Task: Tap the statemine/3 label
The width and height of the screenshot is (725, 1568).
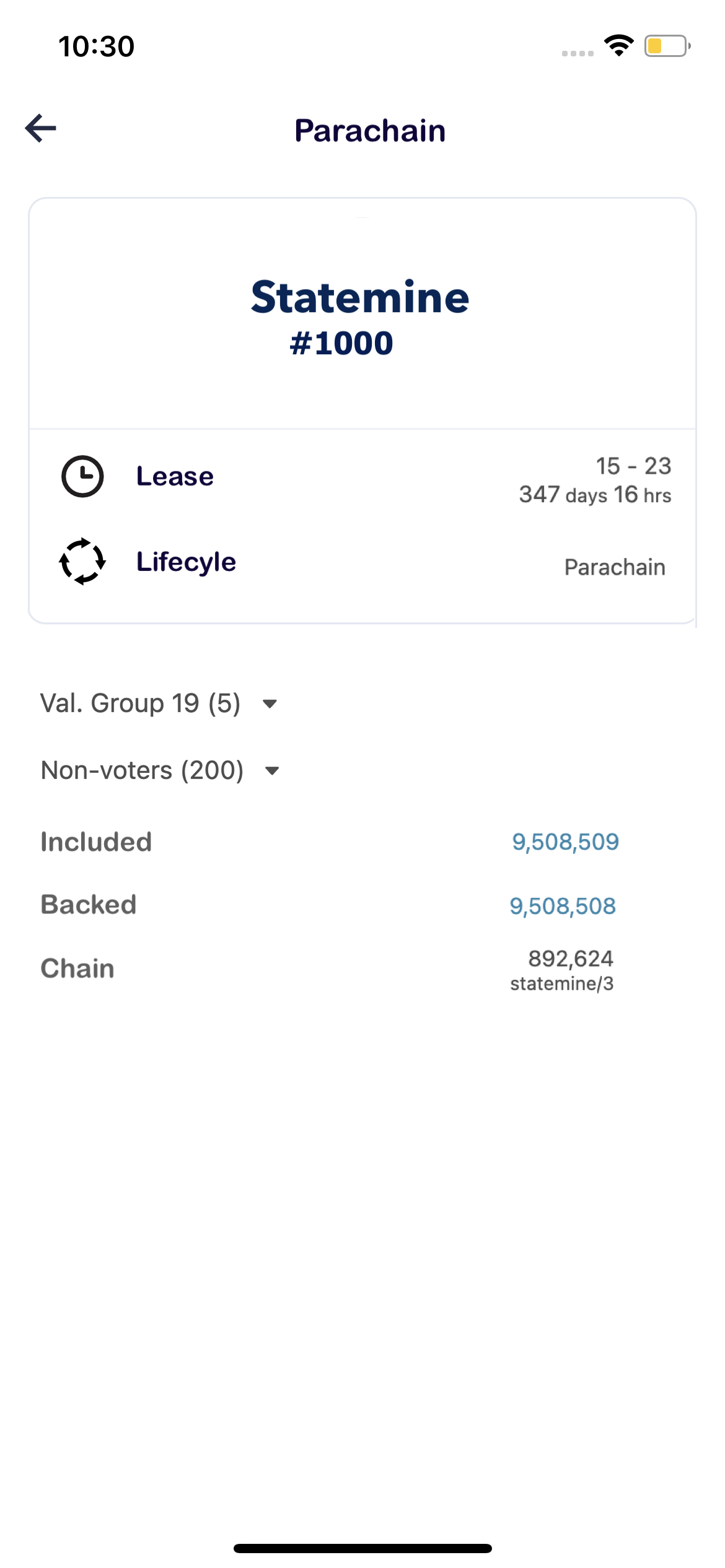Action: (x=561, y=983)
